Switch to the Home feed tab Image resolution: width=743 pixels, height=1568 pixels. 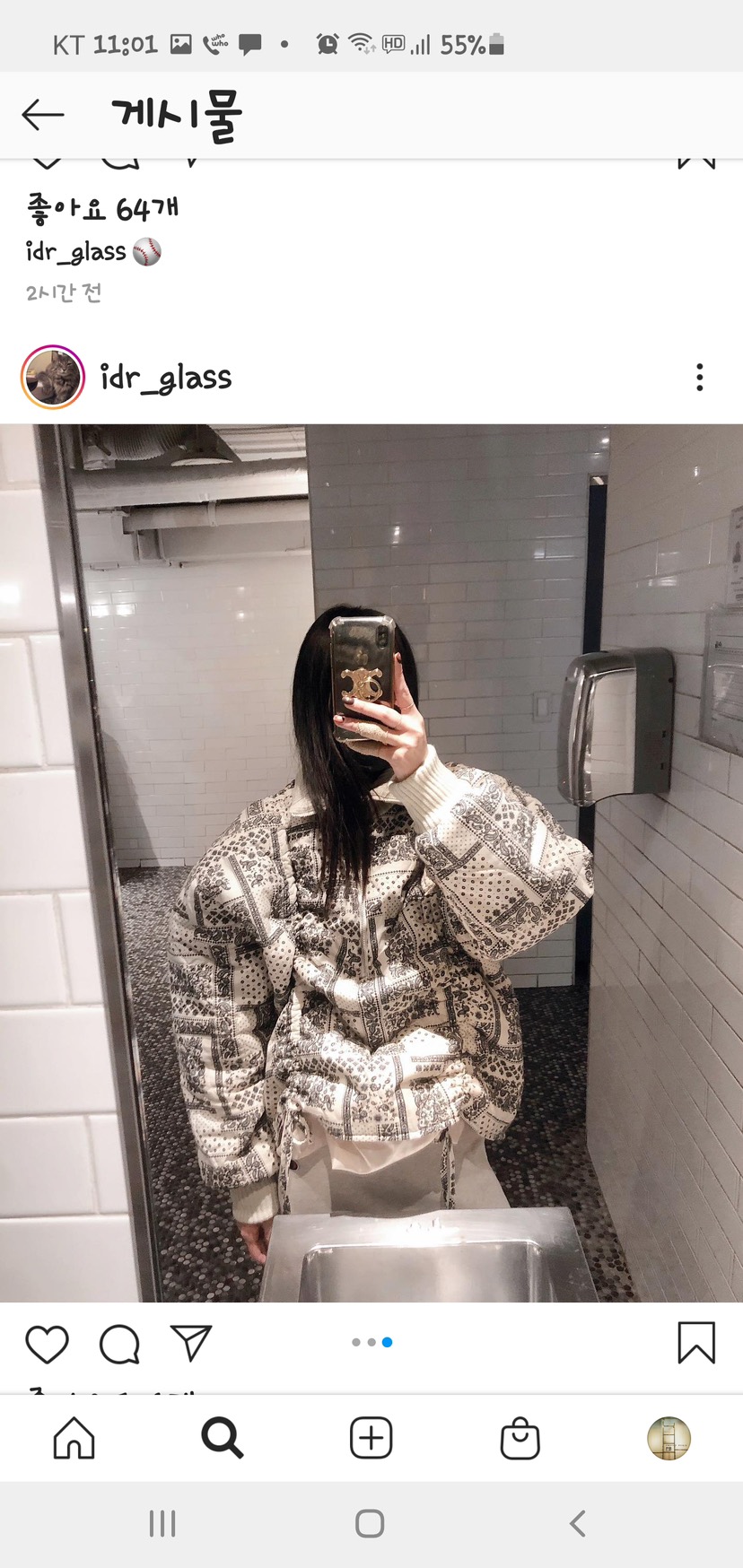pos(74,1438)
